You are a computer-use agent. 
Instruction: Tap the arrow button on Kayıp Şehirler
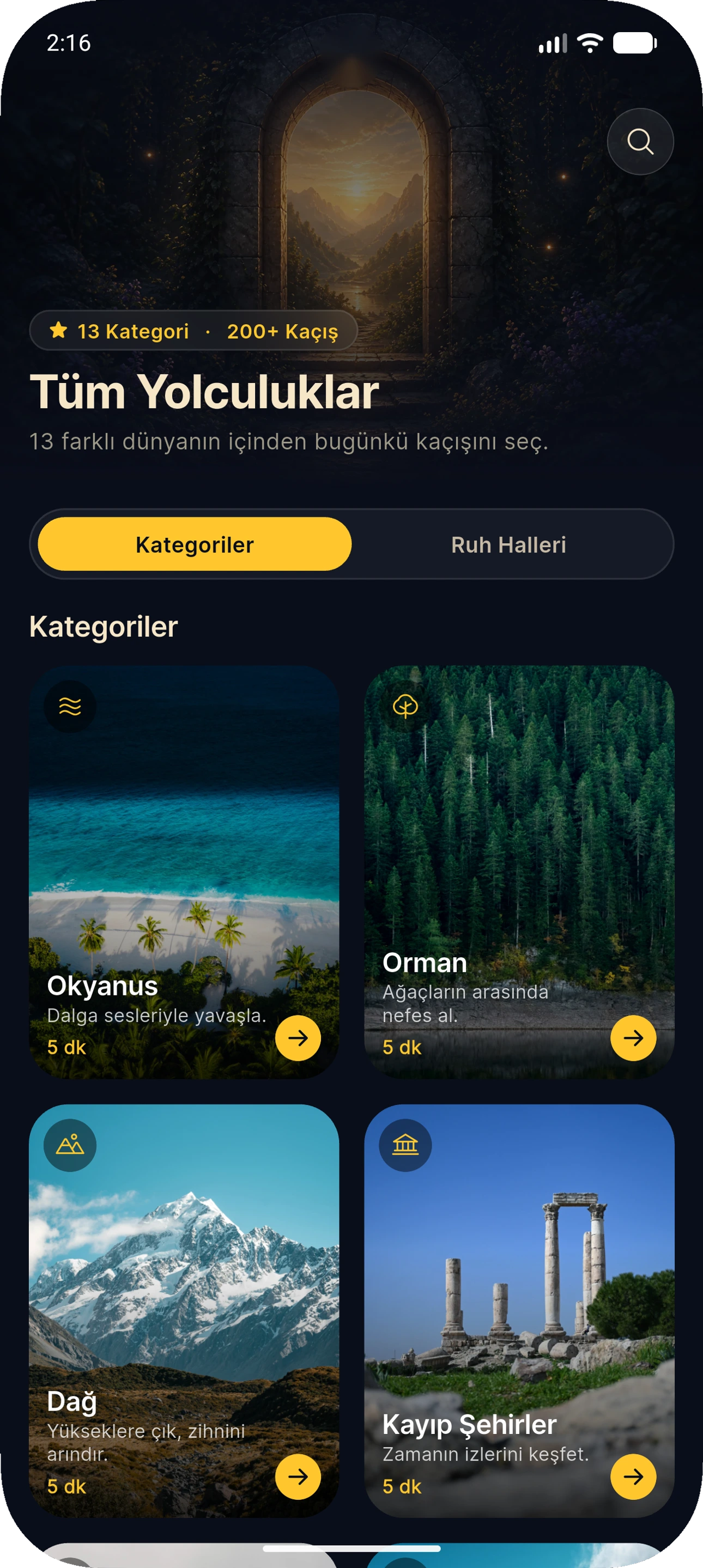(633, 1476)
